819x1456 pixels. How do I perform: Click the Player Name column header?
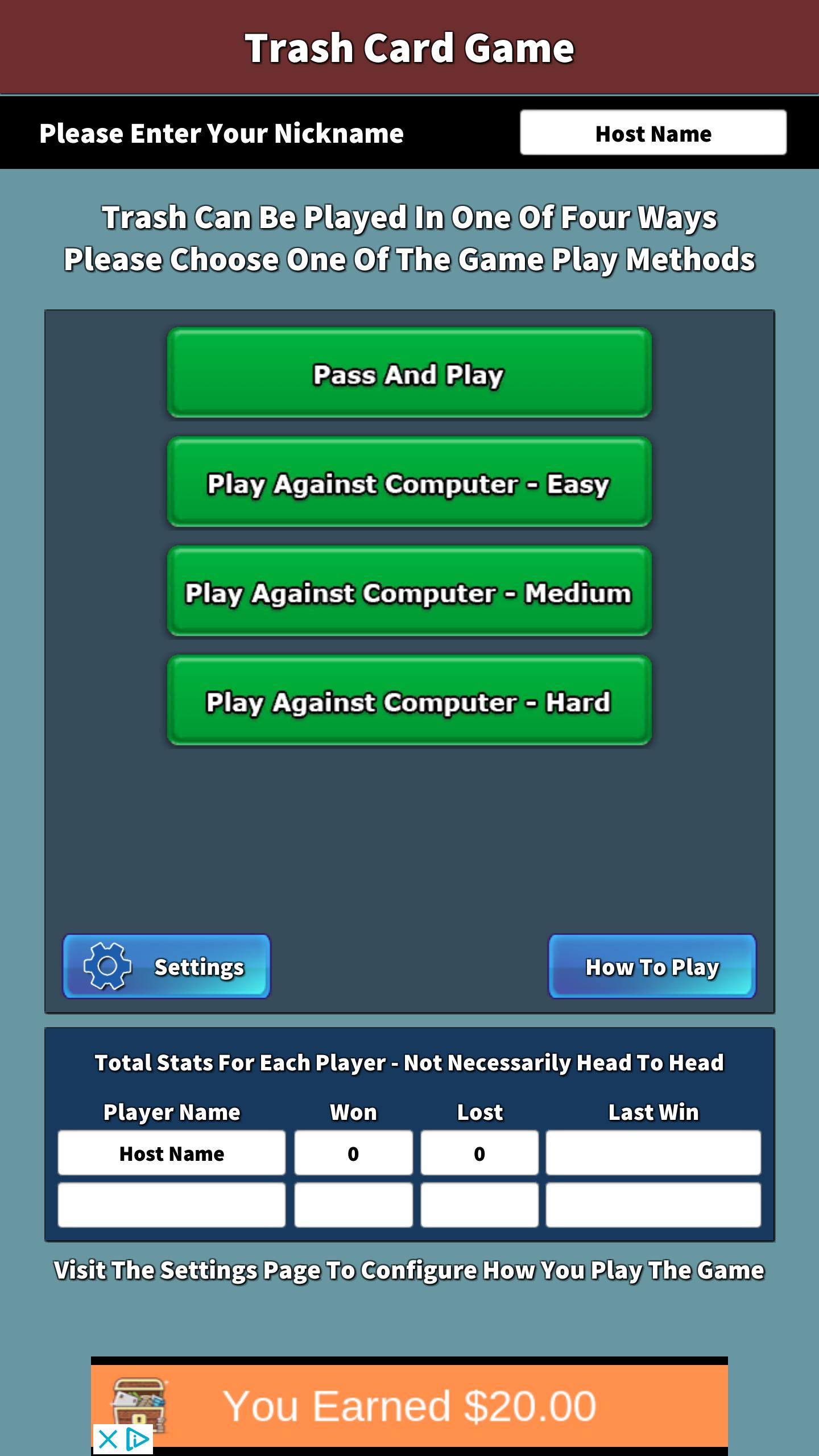pyautogui.click(x=172, y=1112)
